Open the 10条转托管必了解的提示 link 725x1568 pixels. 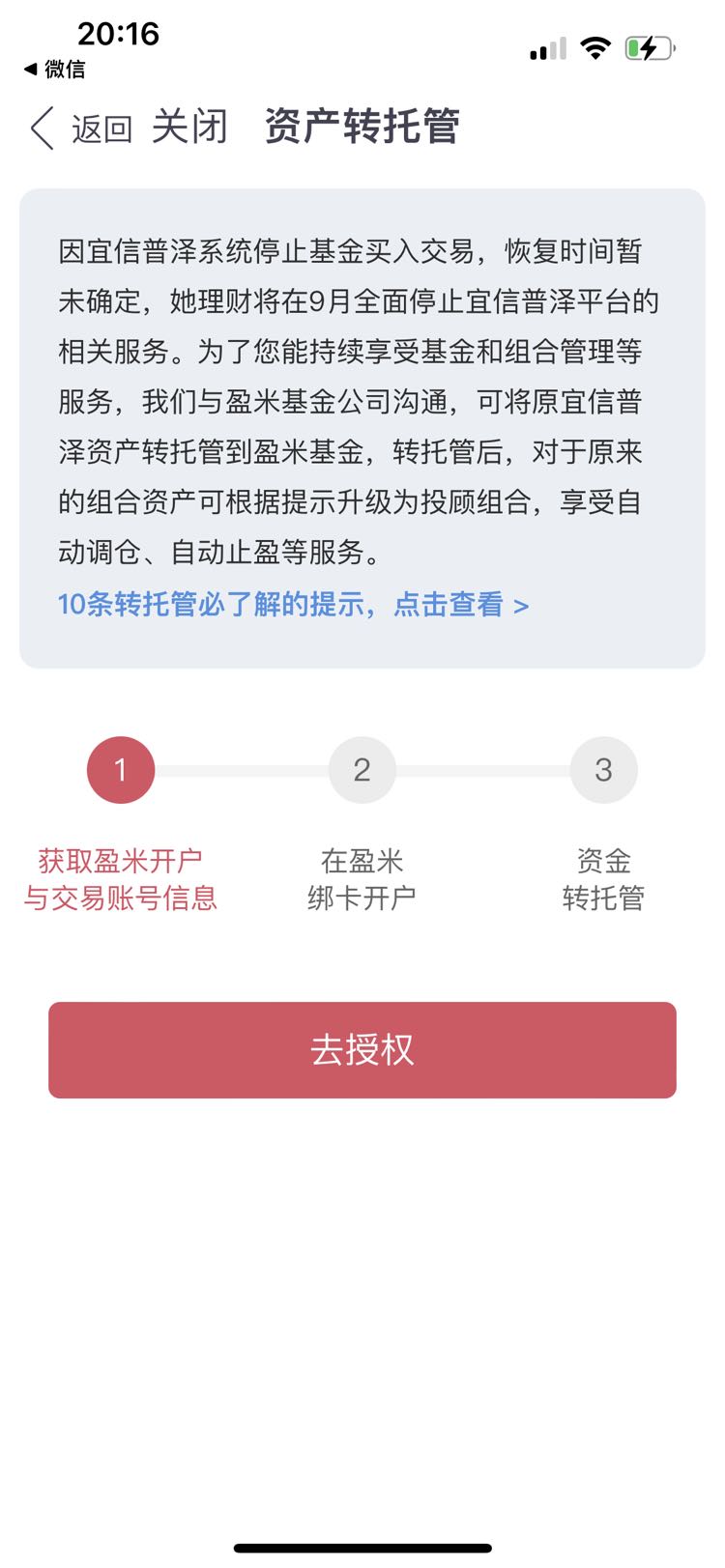click(293, 605)
